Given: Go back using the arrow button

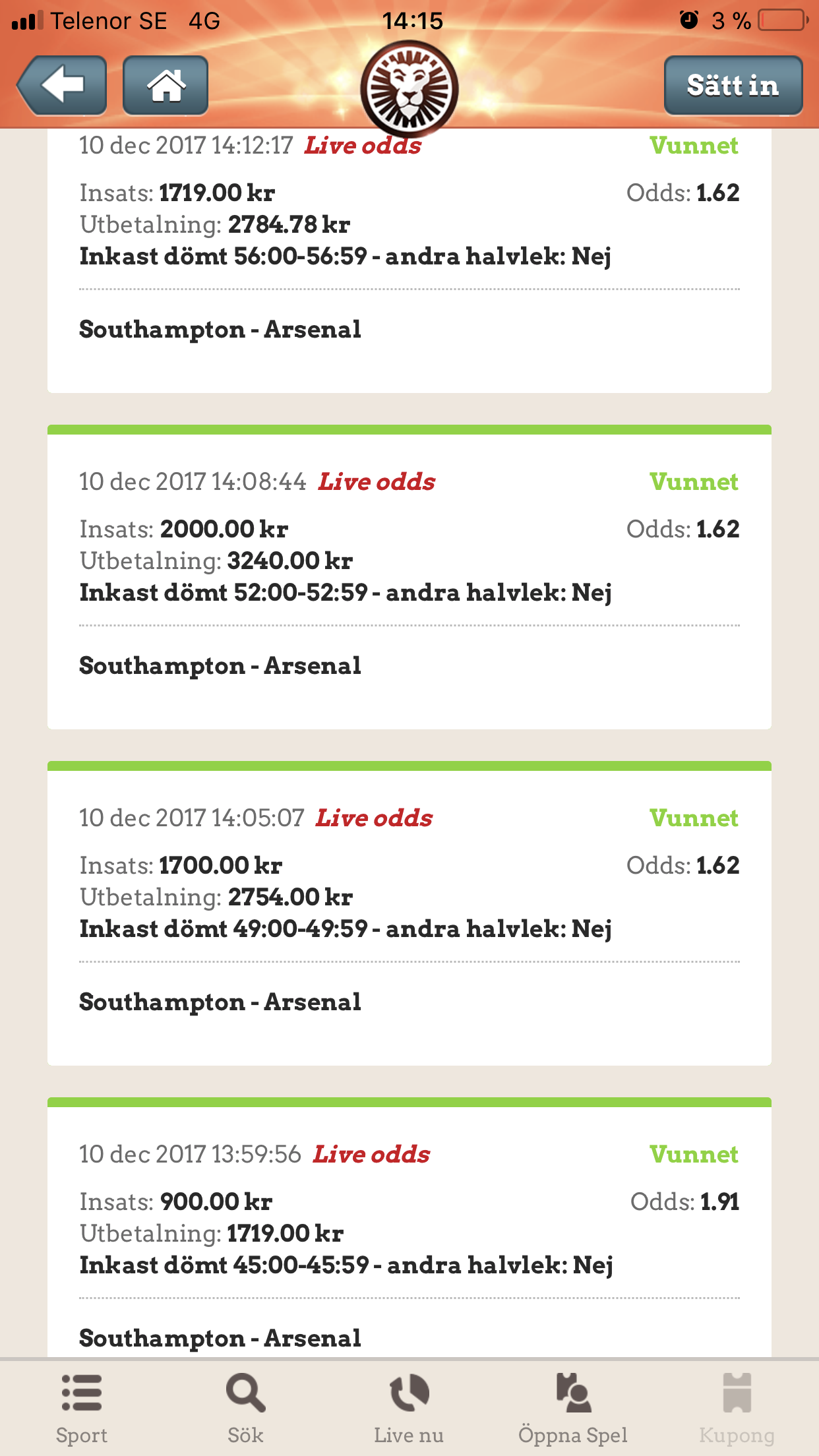Looking at the screenshot, I should tap(62, 85).
